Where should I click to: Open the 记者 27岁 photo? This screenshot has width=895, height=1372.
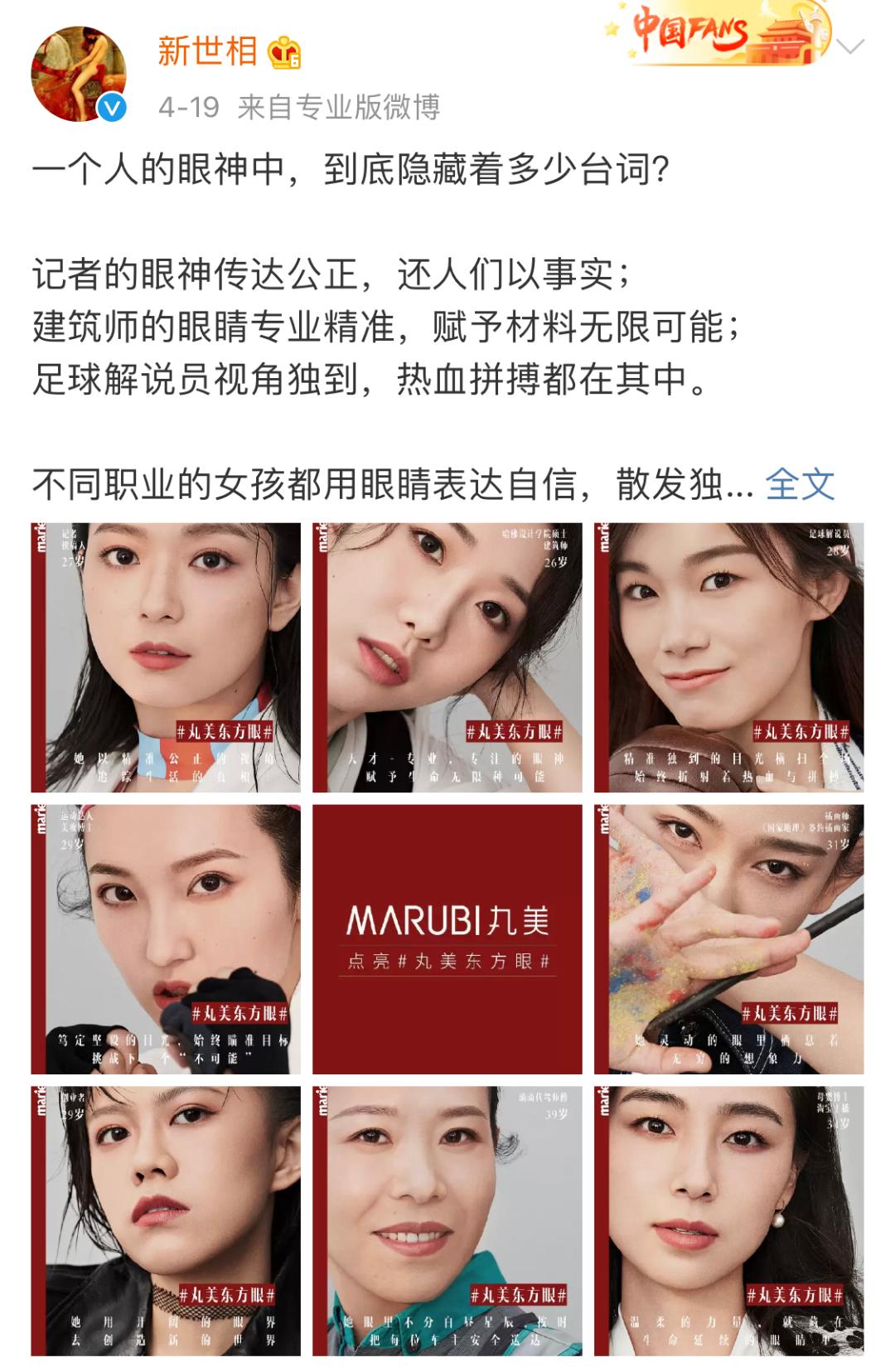[x=166, y=657]
